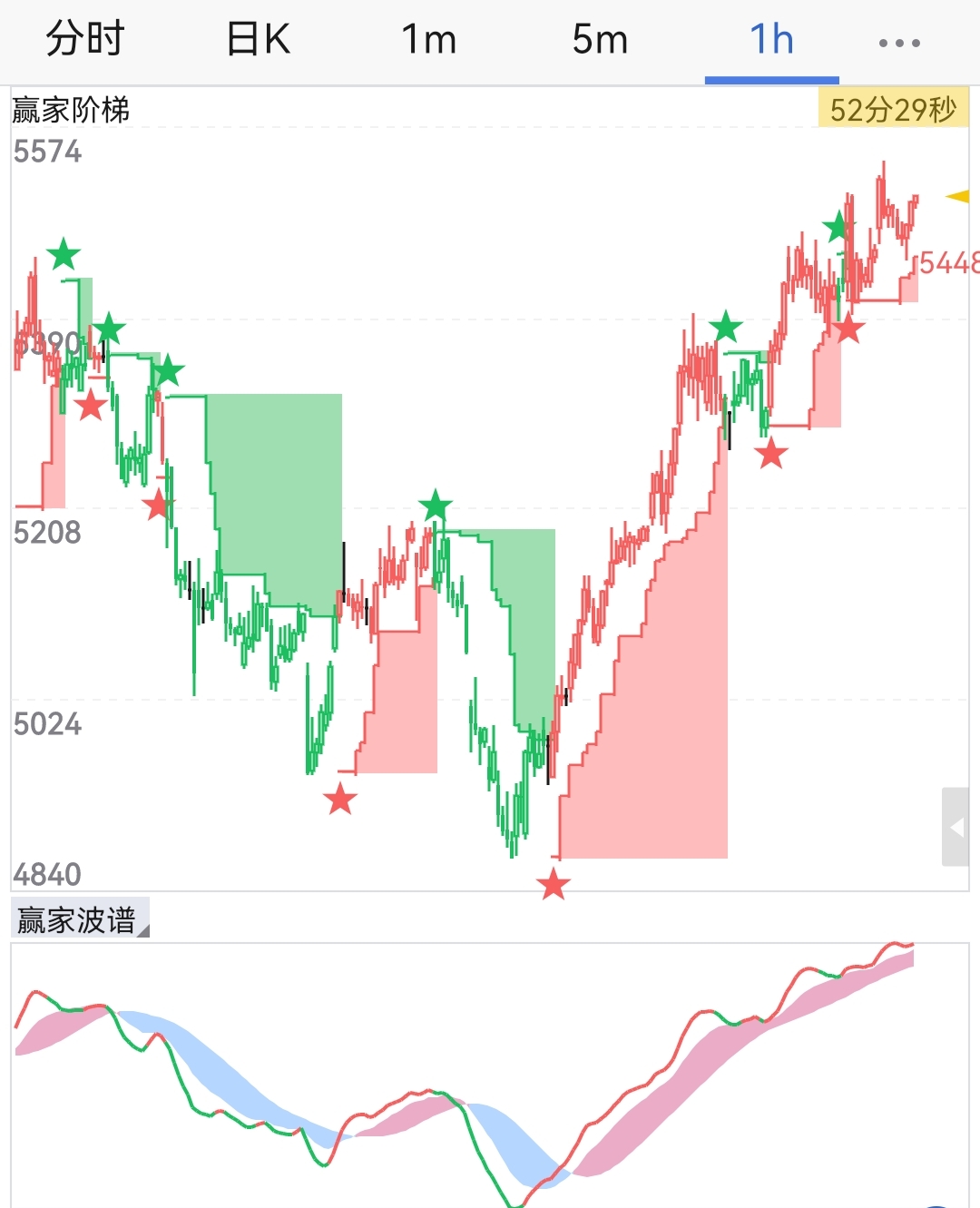Switch to the 日K chart tab

[258, 40]
